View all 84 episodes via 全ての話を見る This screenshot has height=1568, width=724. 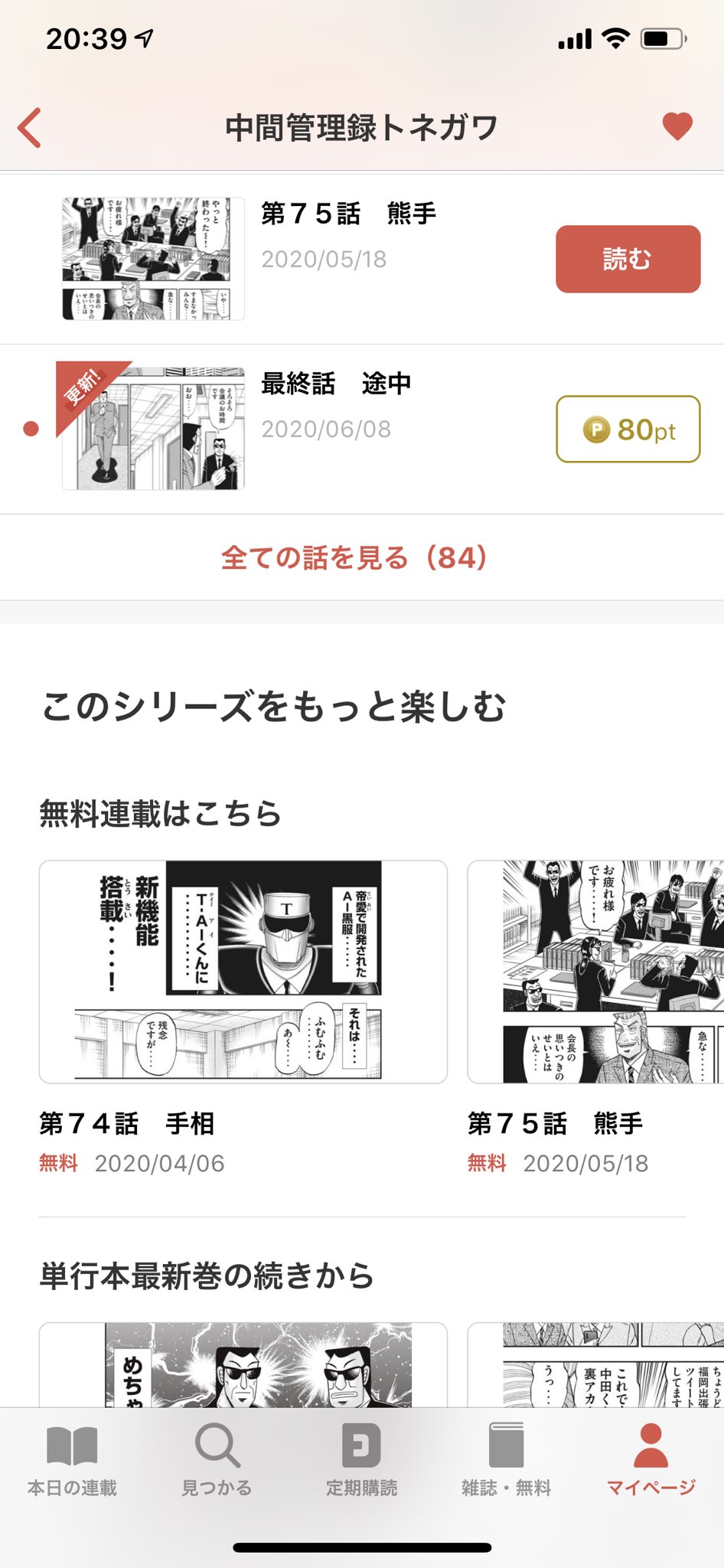pos(354,557)
